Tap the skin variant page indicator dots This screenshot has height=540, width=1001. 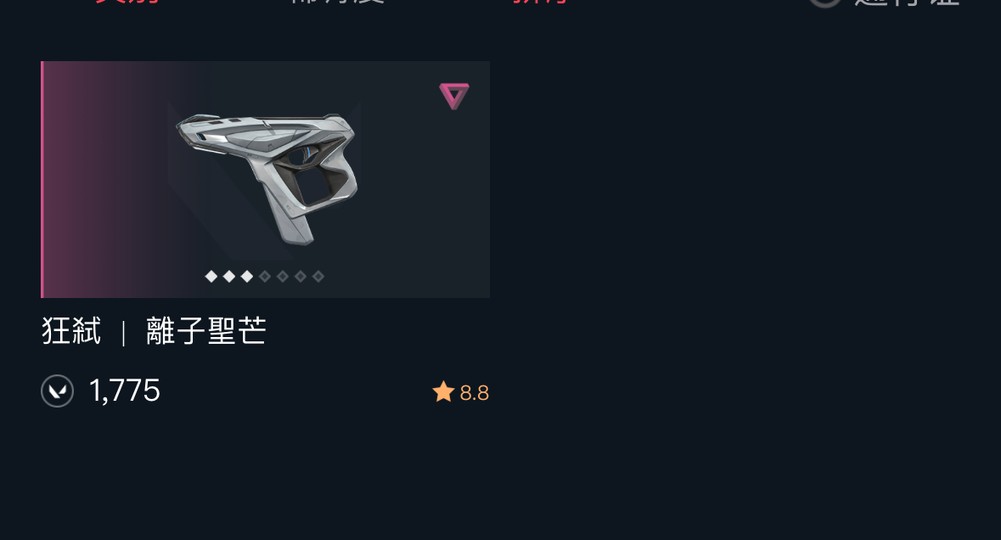[264, 277]
